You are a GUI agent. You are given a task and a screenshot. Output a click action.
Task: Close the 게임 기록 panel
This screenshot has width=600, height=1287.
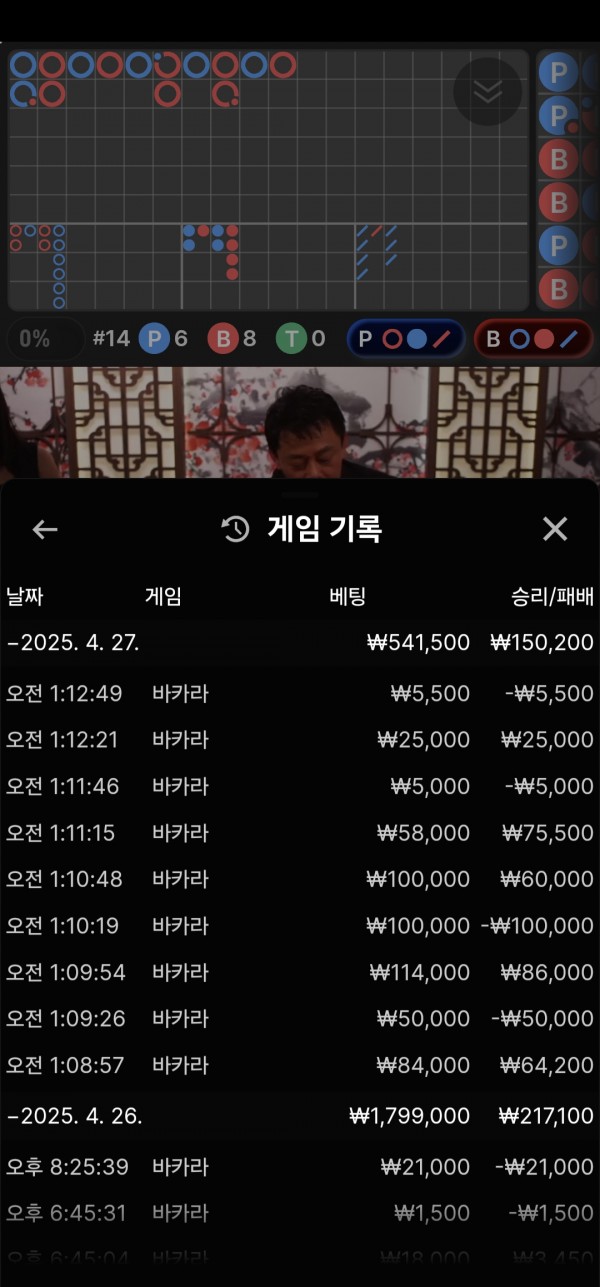click(554, 530)
